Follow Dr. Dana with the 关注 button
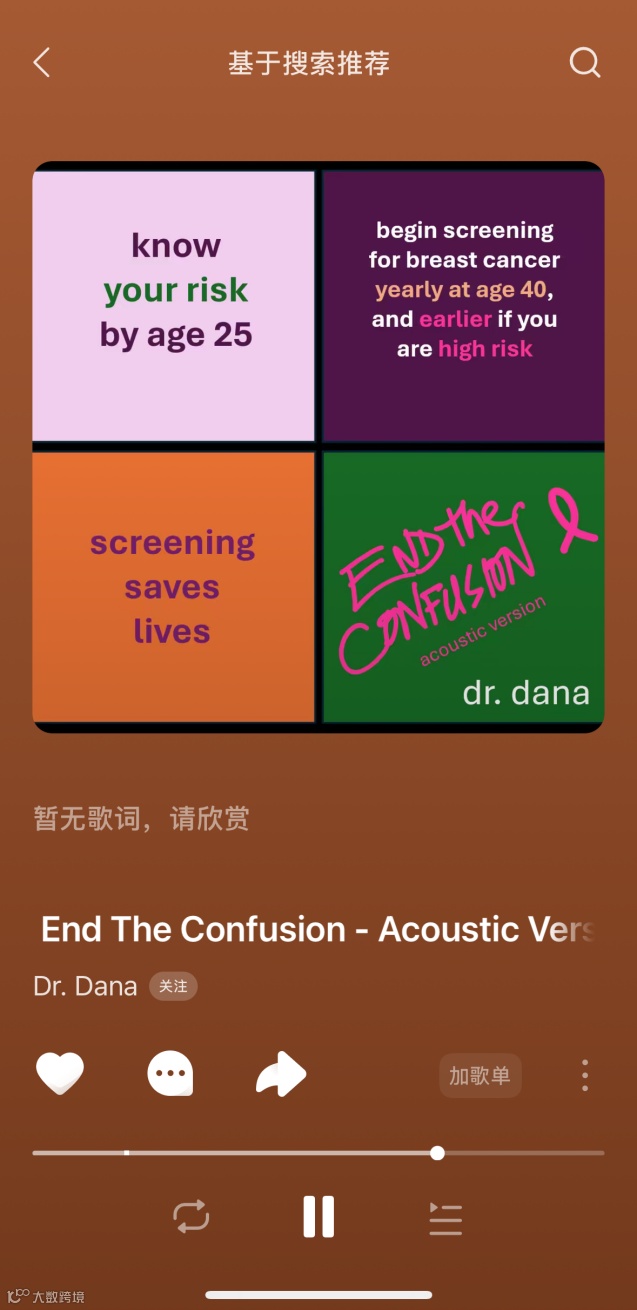637x1310 pixels. pyautogui.click(x=173, y=986)
